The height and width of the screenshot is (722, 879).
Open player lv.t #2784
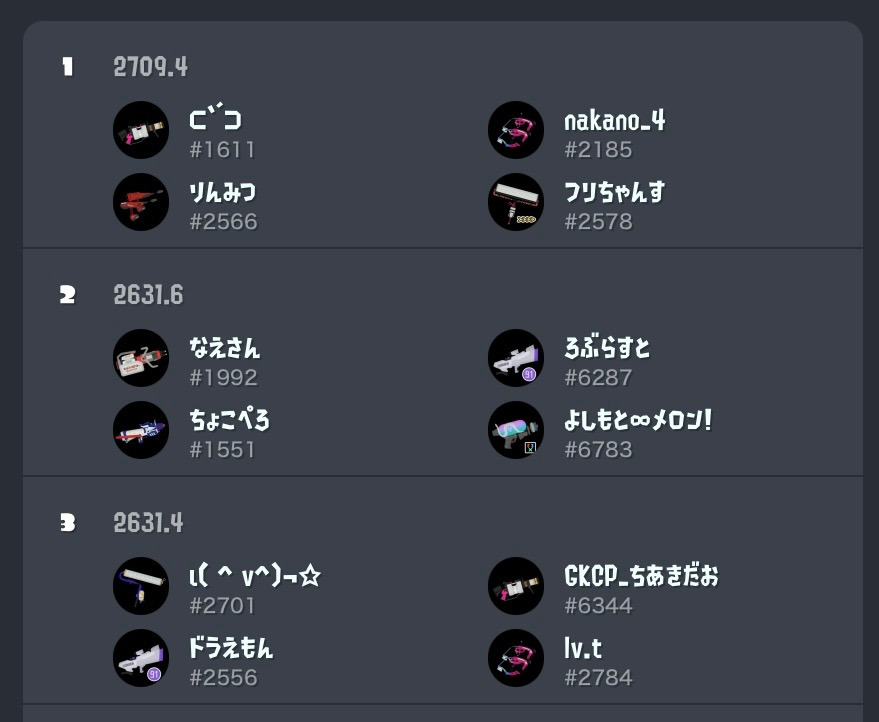(x=583, y=649)
